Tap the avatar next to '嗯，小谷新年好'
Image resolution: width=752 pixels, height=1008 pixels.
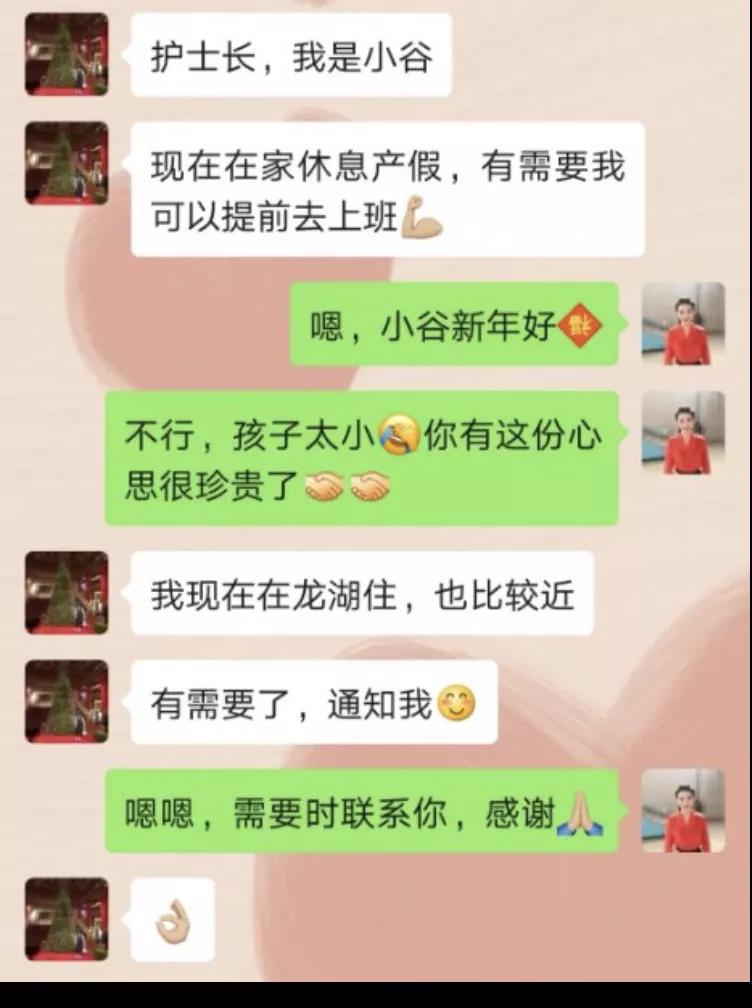[683, 324]
